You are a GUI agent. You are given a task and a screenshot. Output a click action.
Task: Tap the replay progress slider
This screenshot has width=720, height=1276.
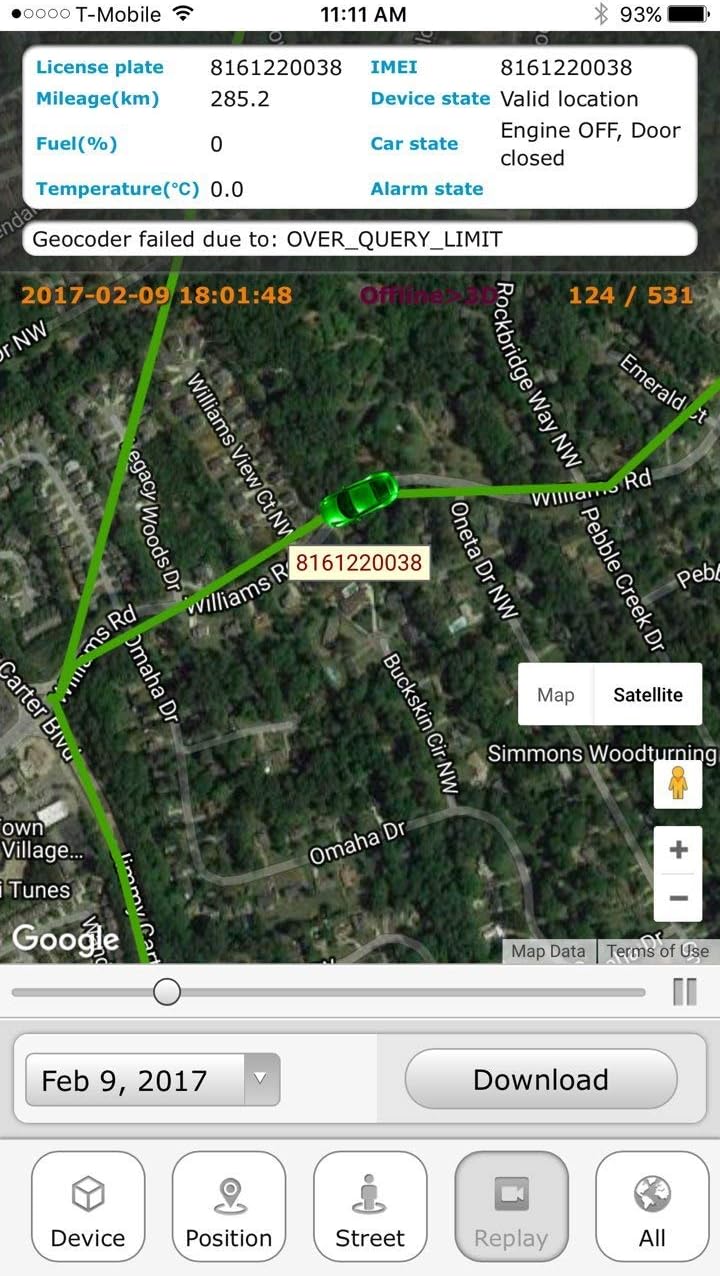[x=167, y=992]
